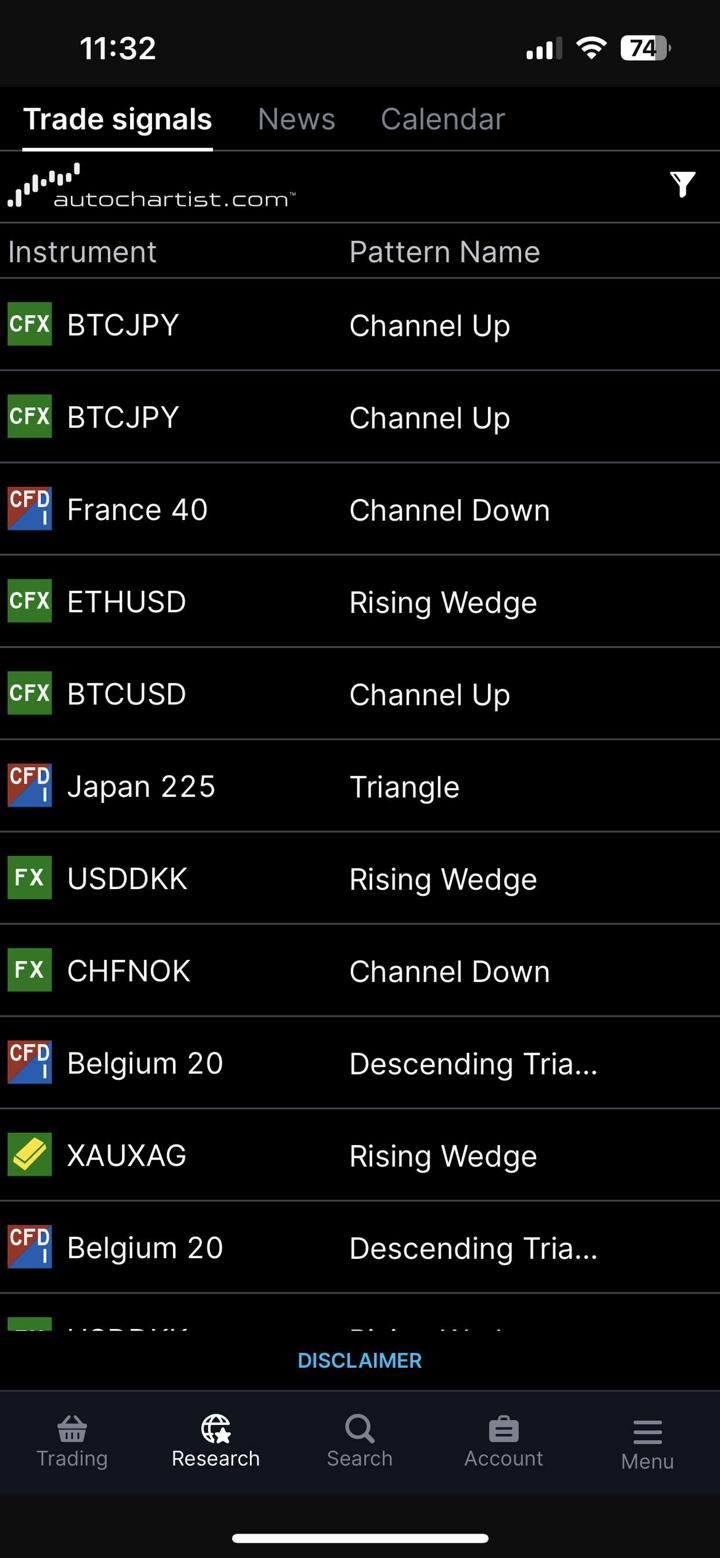This screenshot has height=1558, width=720.
Task: Open the Account tab
Action: (x=503, y=1441)
